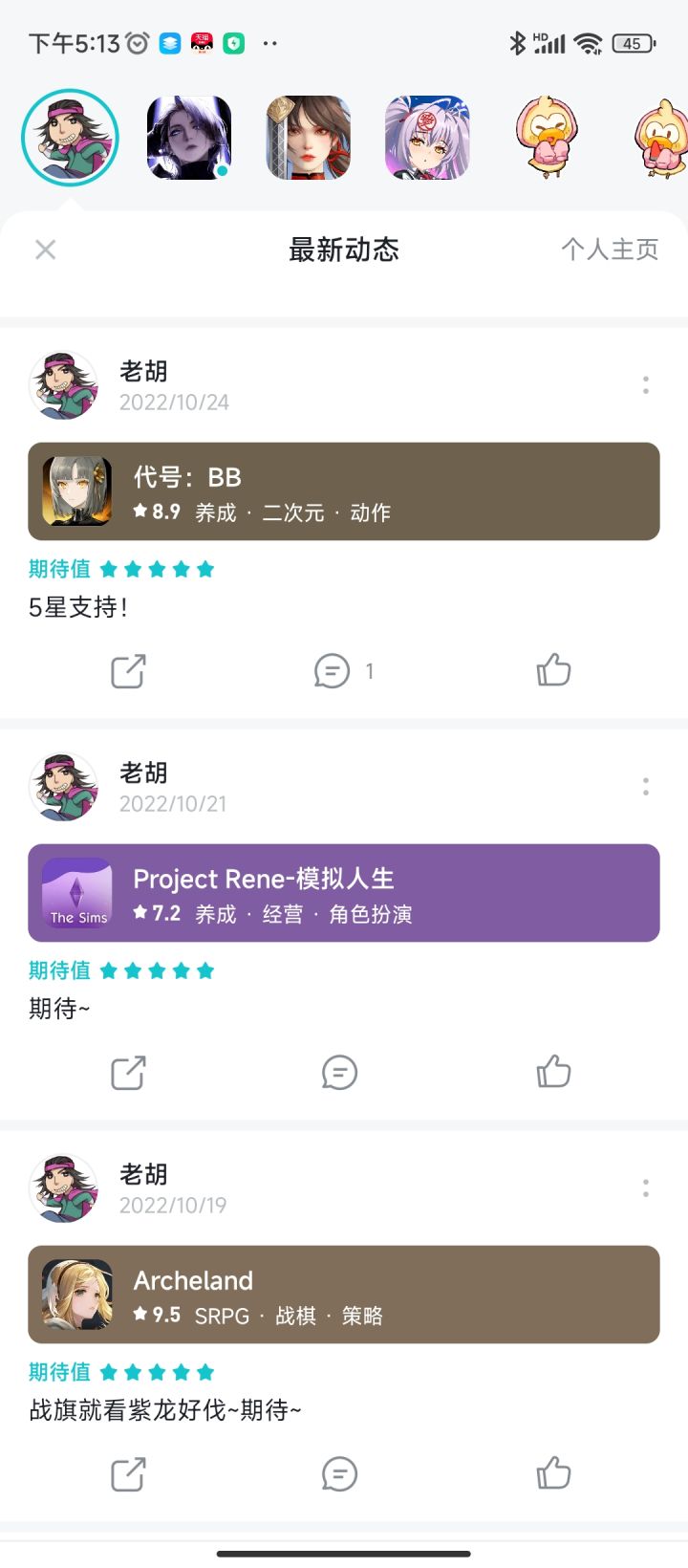The height and width of the screenshot is (1568, 688).
Task: Comment on the 代号：BB review
Action: coord(333,671)
